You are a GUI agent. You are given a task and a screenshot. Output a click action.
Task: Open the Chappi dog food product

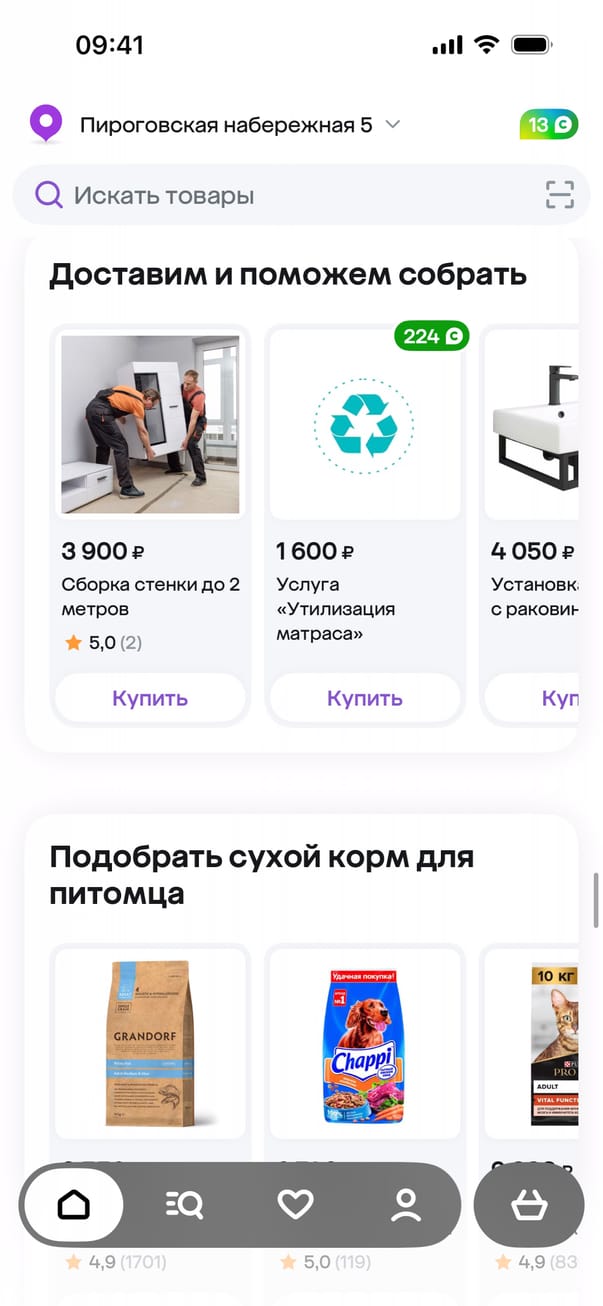coord(365,1043)
